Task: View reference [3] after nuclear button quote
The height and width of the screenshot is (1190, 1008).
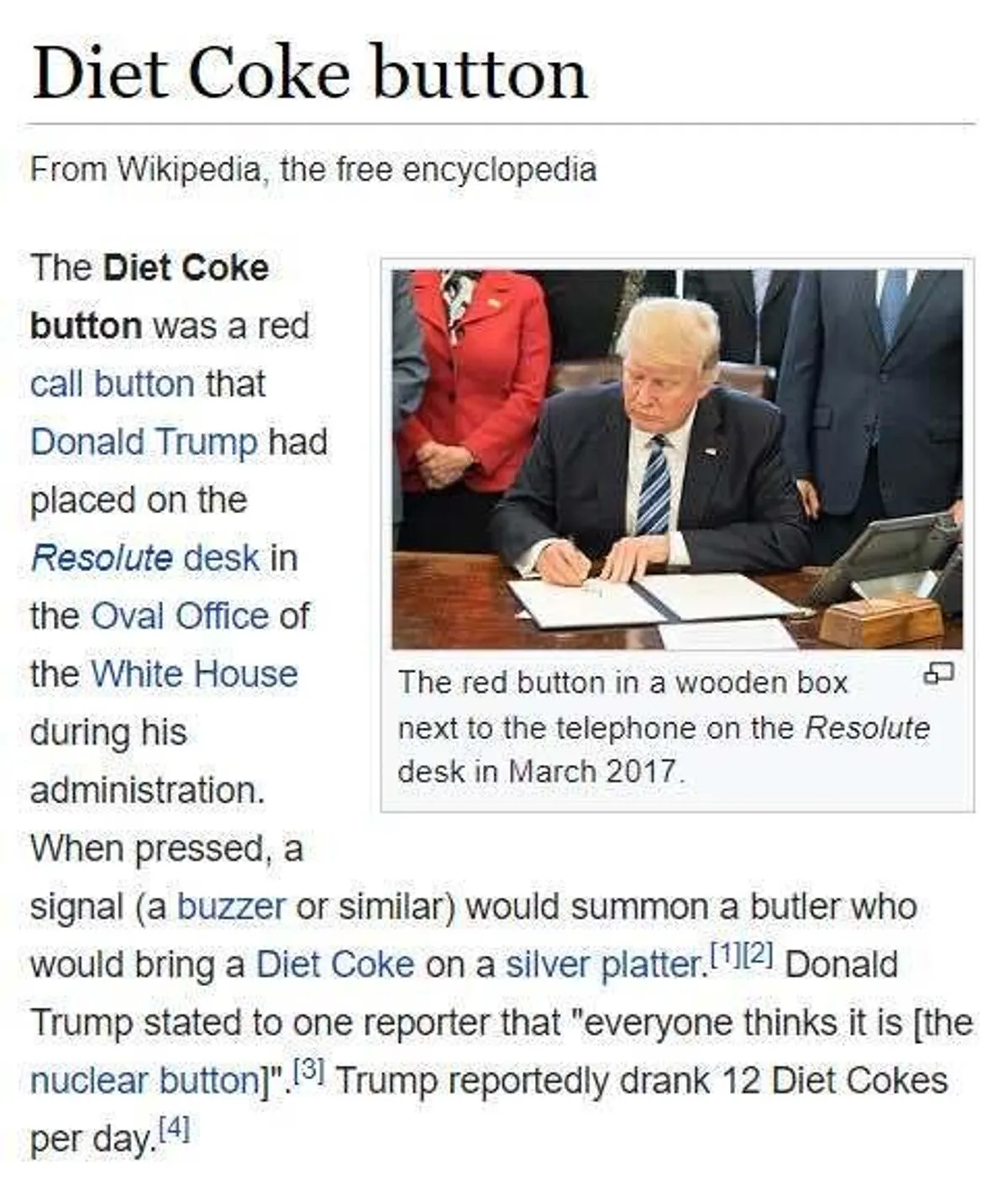Action: [308, 1070]
